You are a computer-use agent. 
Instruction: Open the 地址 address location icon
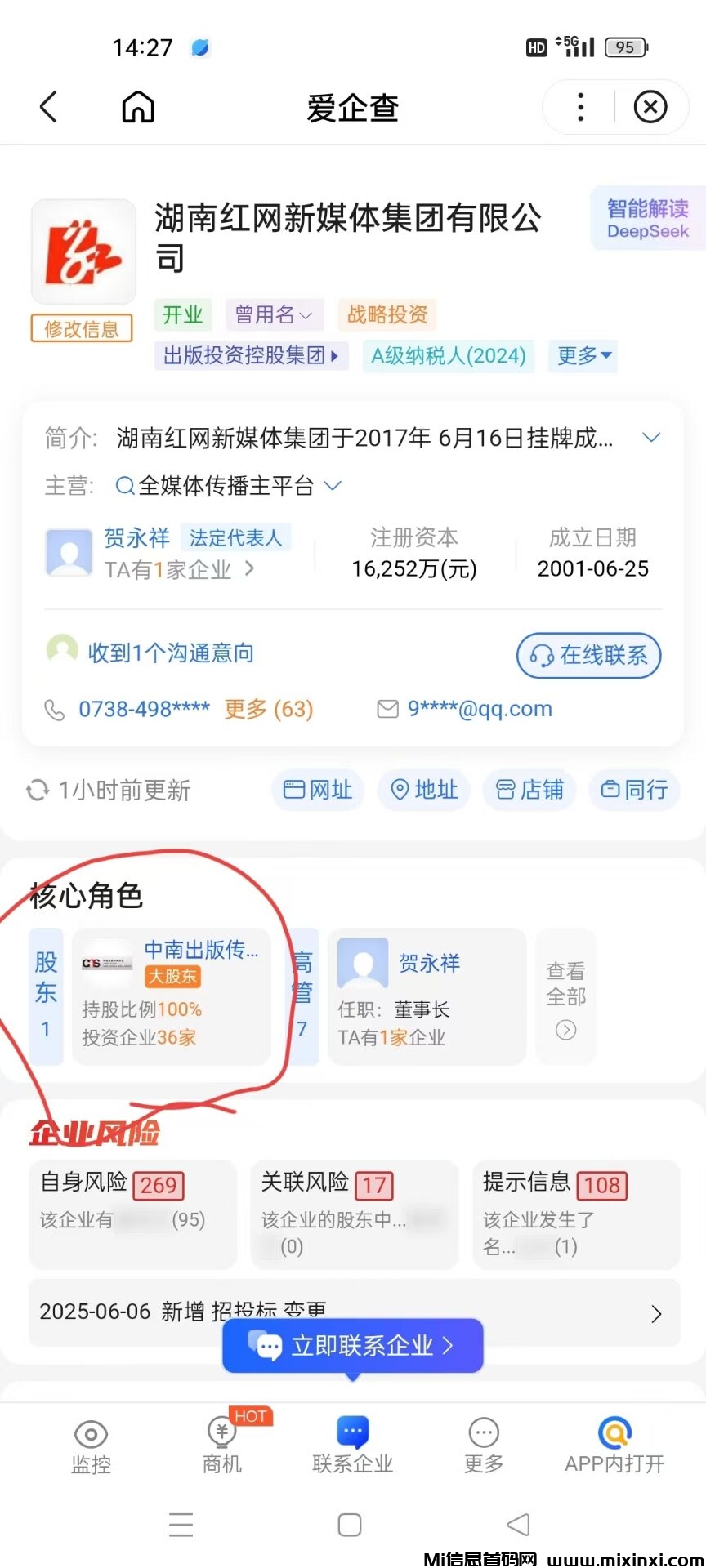pyautogui.click(x=423, y=790)
